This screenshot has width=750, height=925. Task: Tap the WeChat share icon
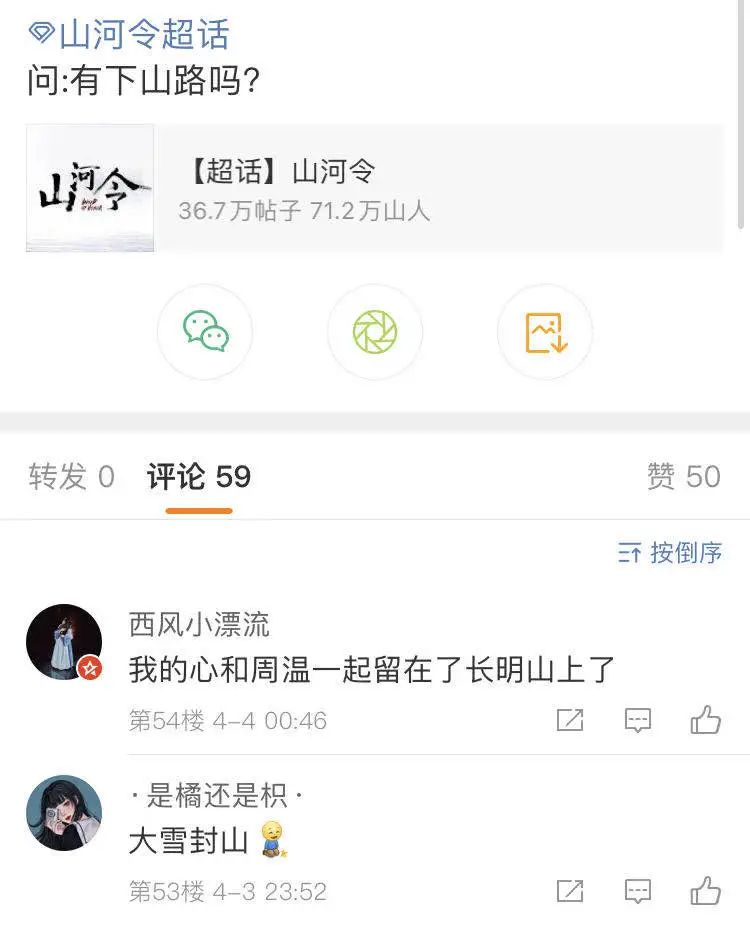[205, 332]
